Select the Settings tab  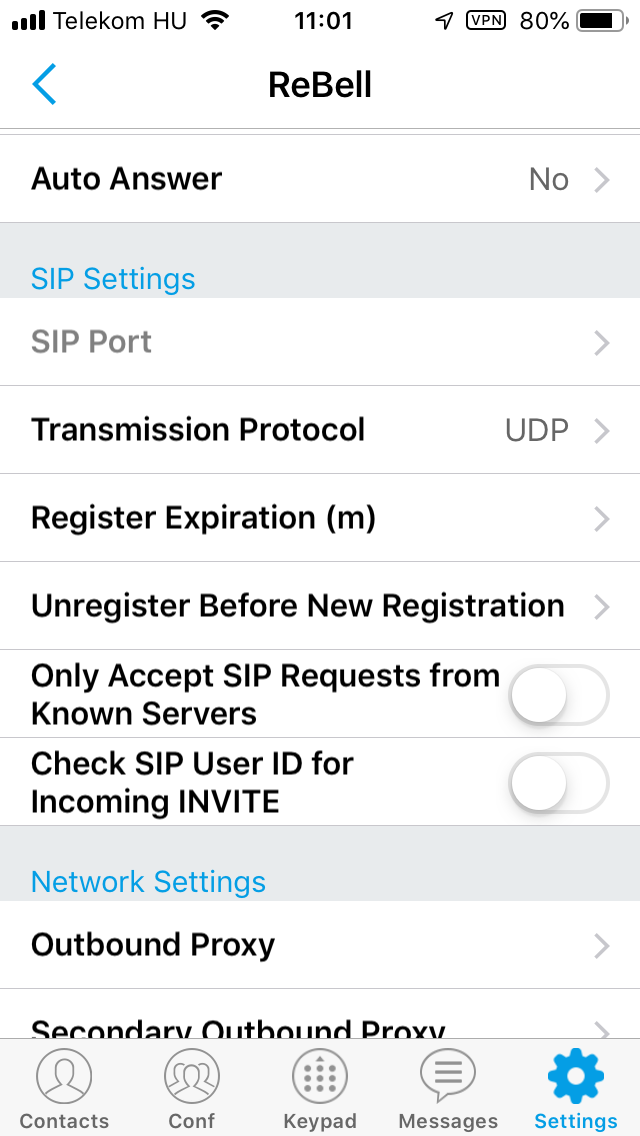575,1089
